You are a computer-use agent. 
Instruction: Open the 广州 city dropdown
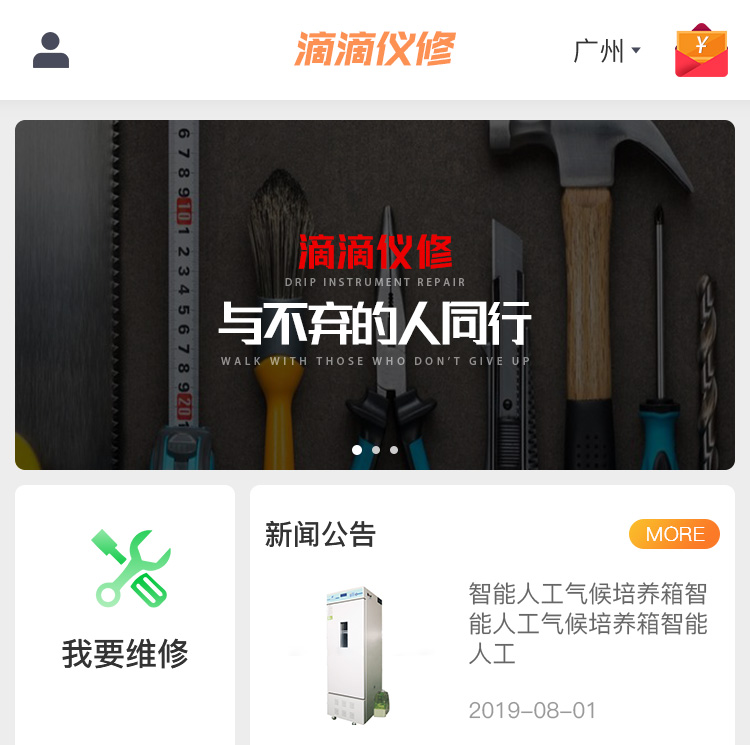tap(606, 50)
